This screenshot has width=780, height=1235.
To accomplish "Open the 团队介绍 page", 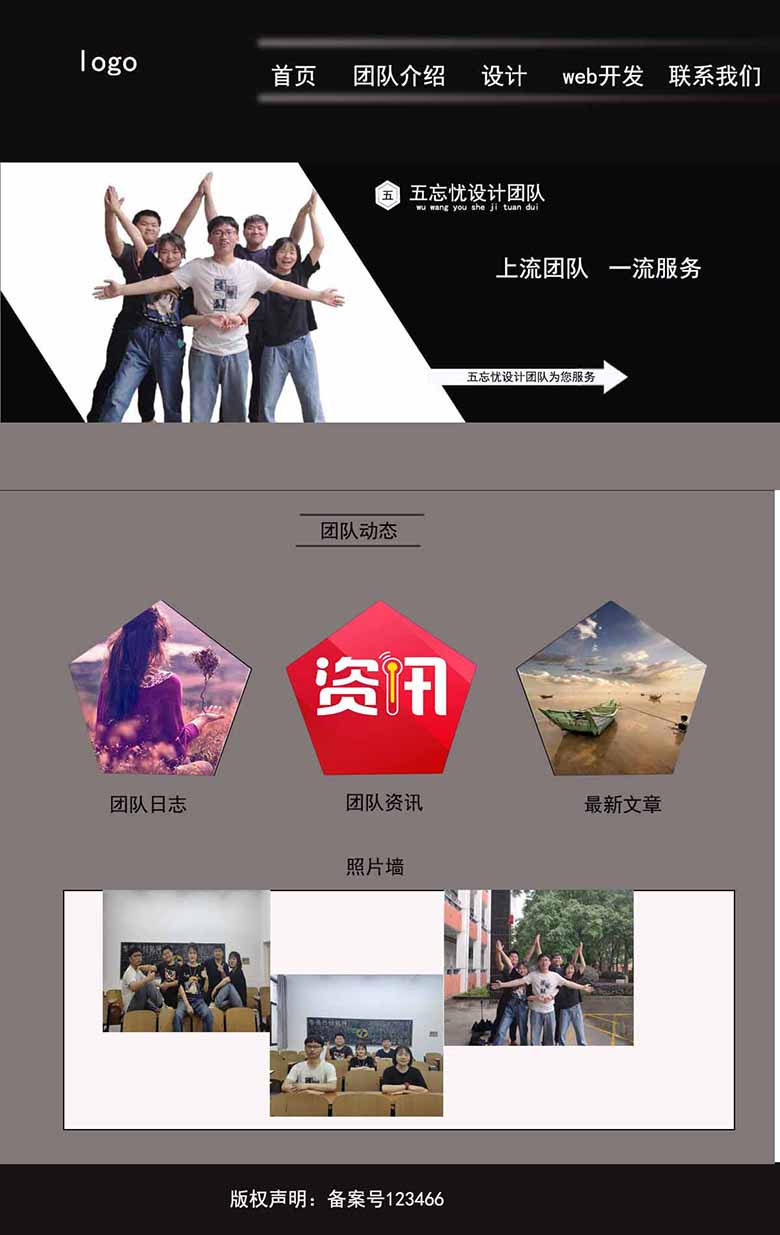I will pos(399,76).
